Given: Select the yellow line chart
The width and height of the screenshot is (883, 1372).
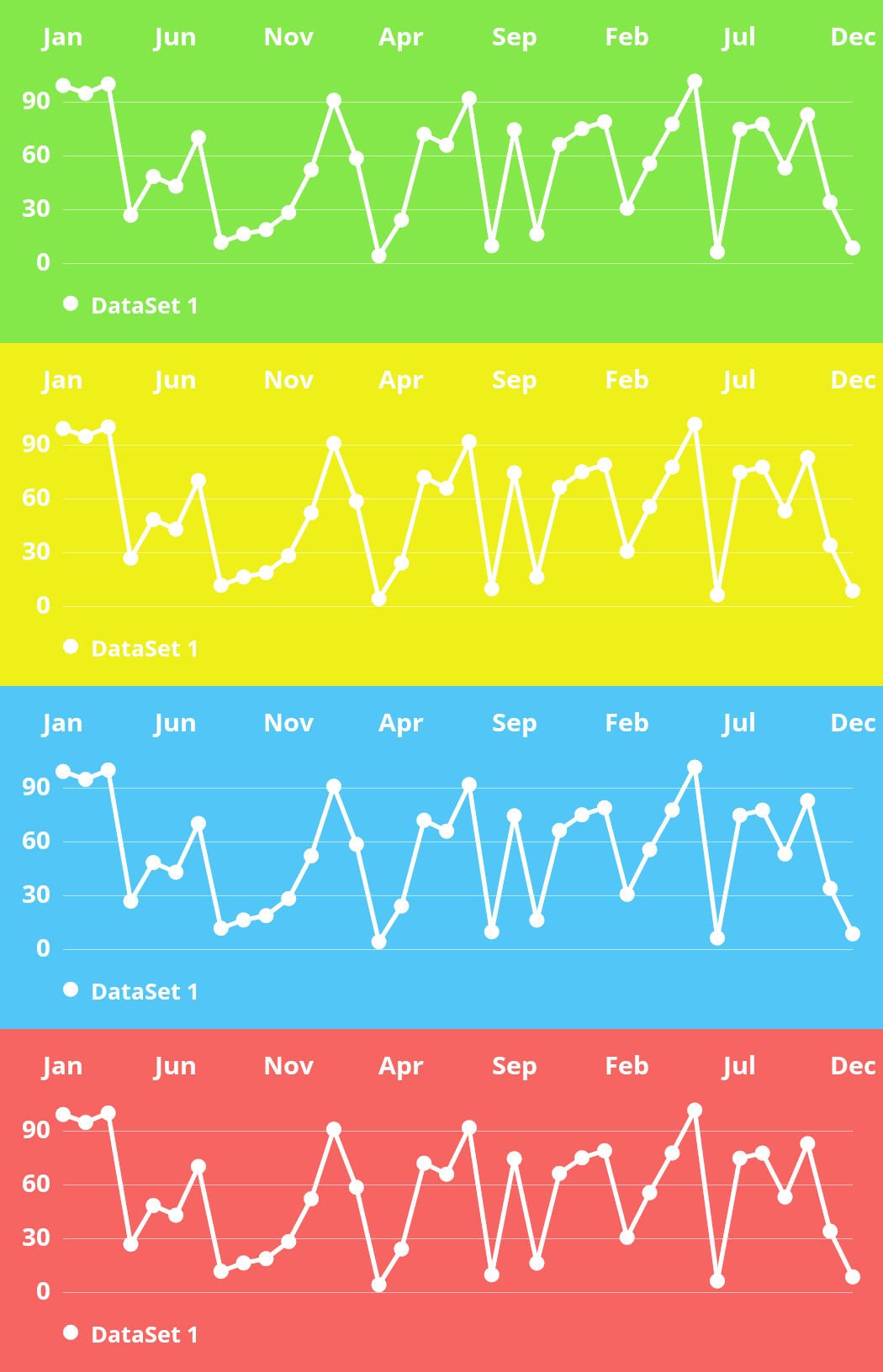Looking at the screenshot, I should click(442, 514).
